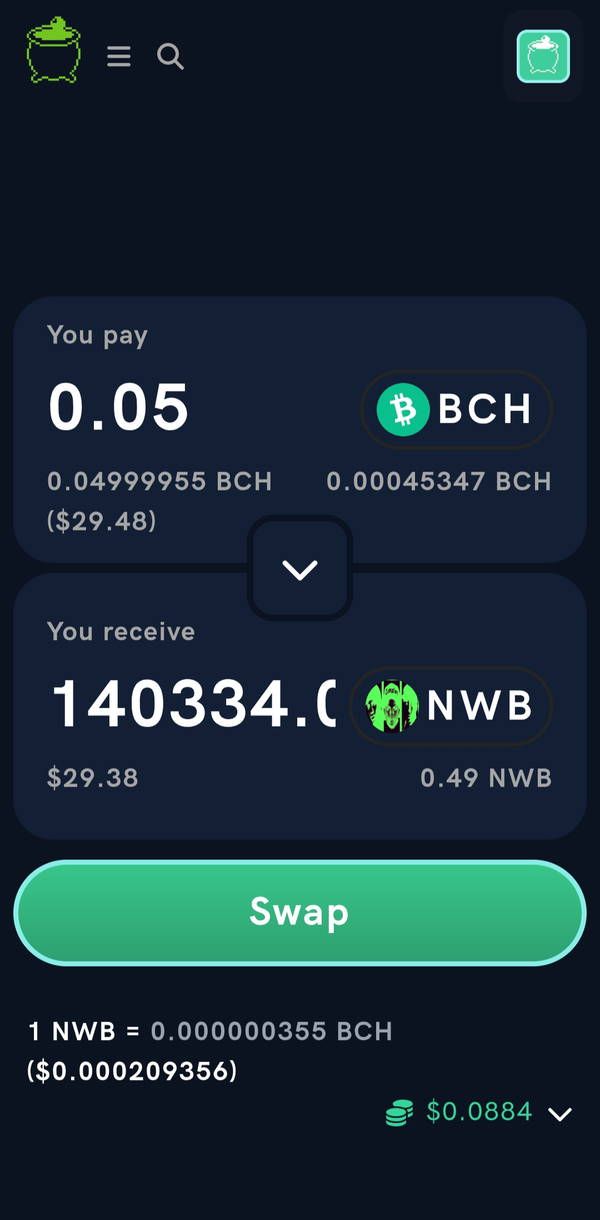Viewport: 600px width, 1220px height.
Task: Tap the cauldron logo to go home
Action: pos(53,50)
